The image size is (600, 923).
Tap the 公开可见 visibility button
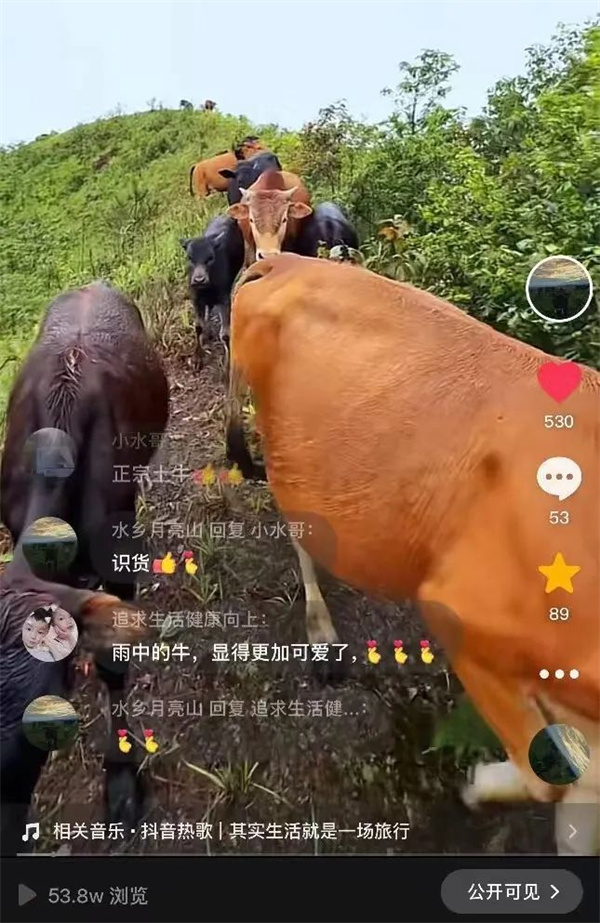[x=512, y=891]
